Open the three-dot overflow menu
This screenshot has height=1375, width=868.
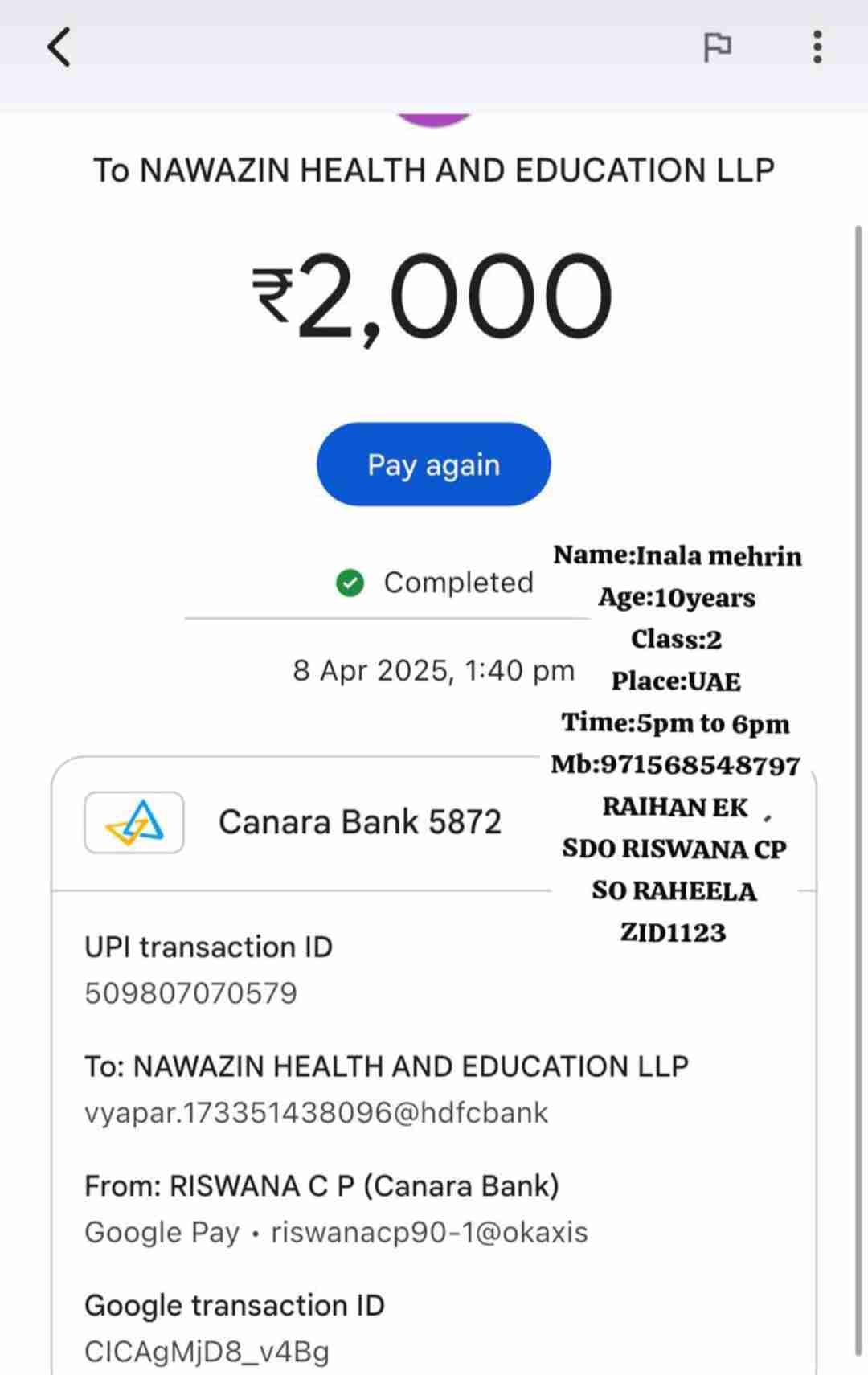[817, 47]
